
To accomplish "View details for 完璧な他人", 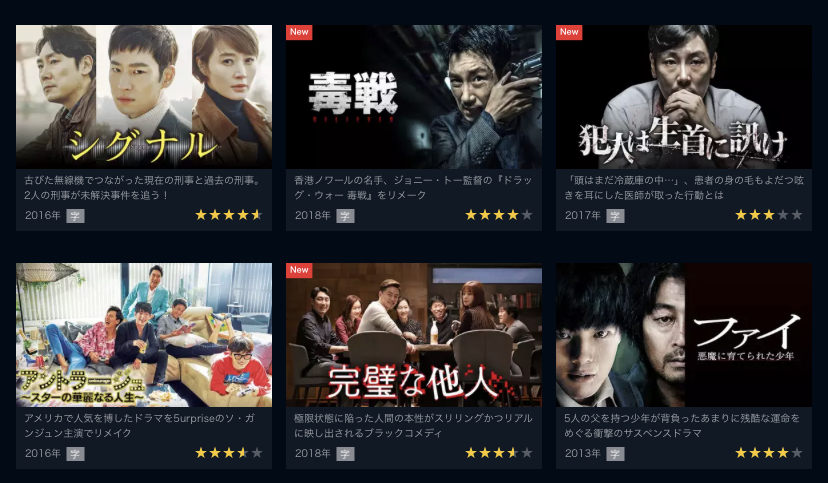I will point(414,335).
